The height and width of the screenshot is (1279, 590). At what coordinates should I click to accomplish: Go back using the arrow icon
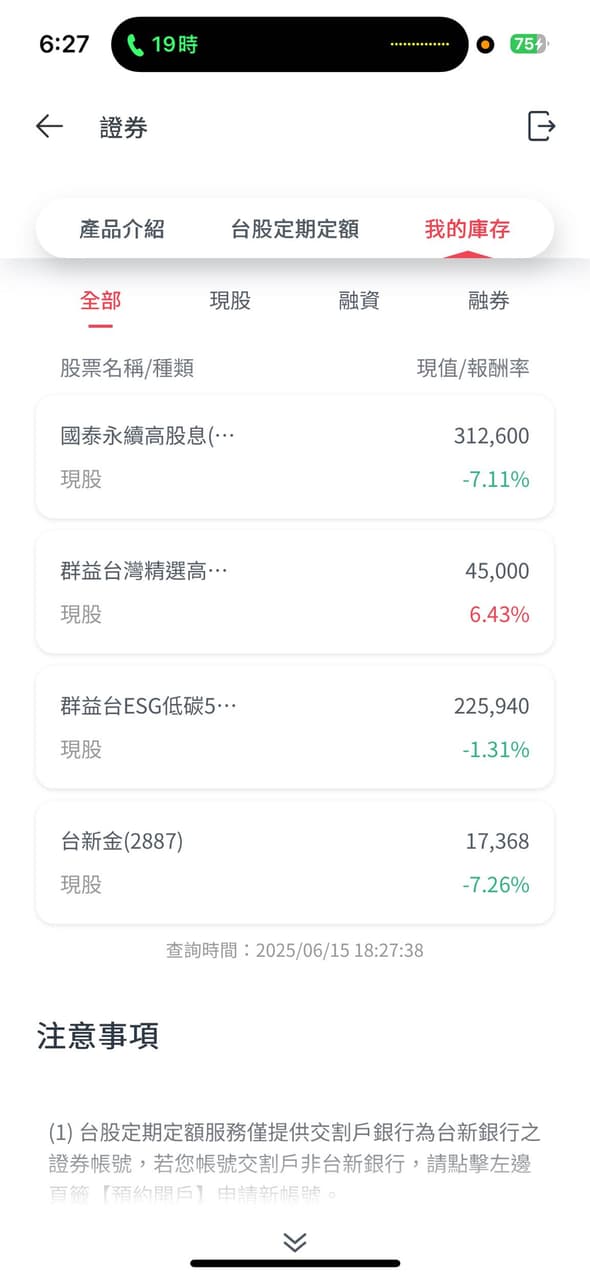coord(49,126)
